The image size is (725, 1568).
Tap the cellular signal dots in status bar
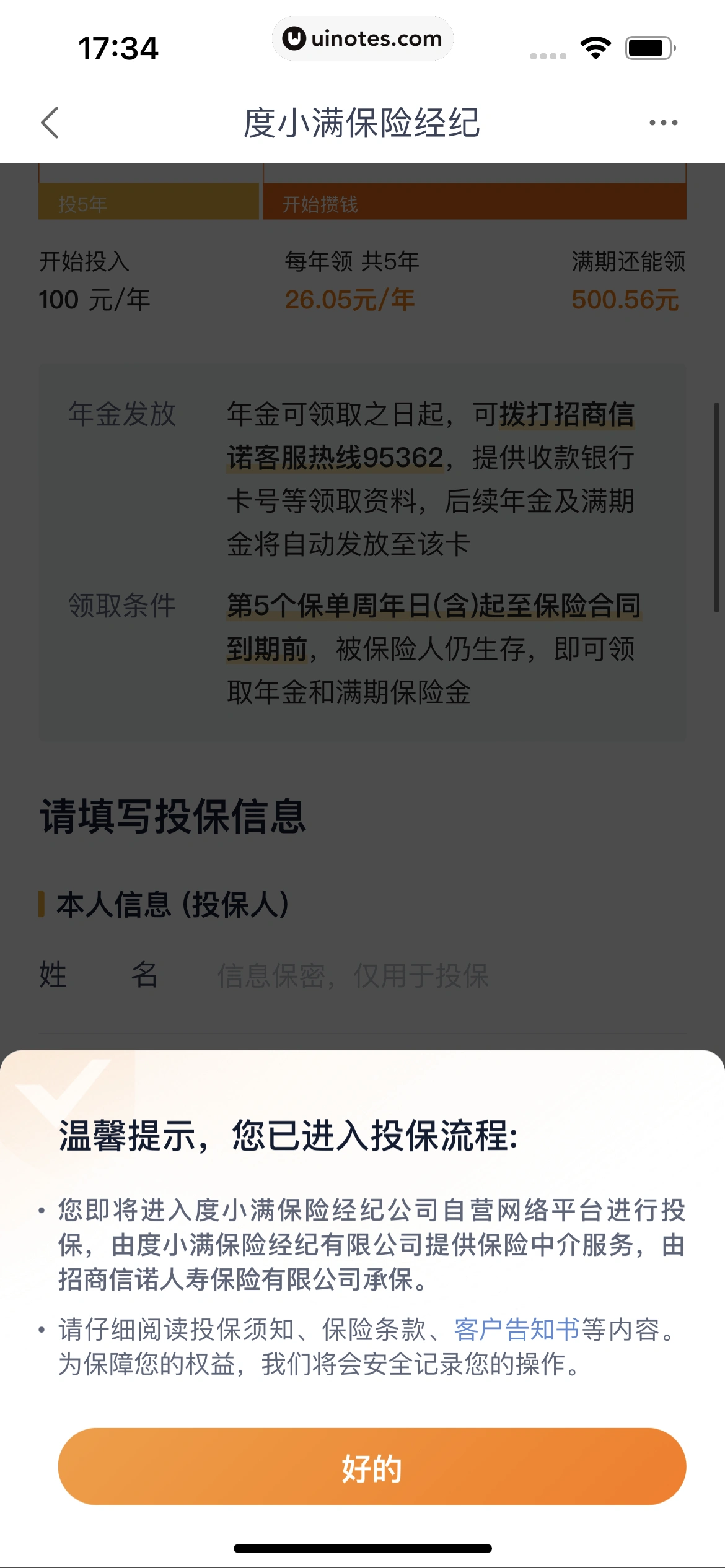point(548,56)
